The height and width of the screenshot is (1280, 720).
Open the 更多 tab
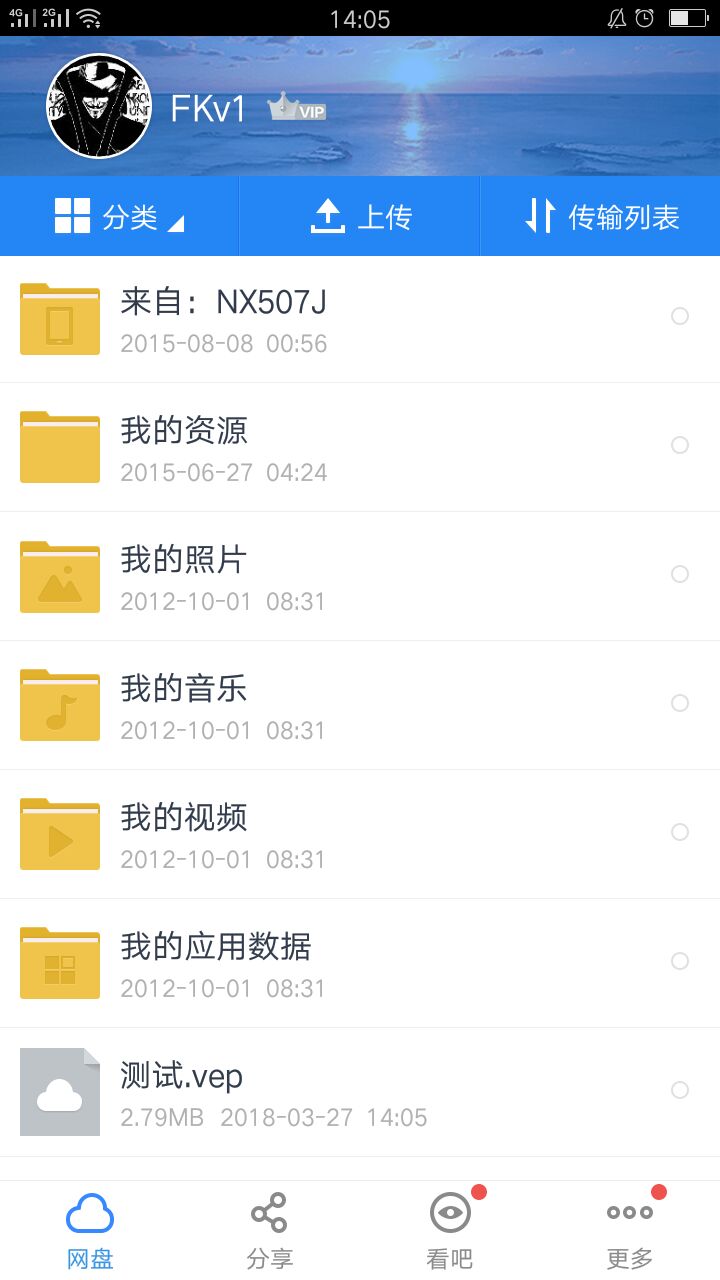[x=630, y=1231]
